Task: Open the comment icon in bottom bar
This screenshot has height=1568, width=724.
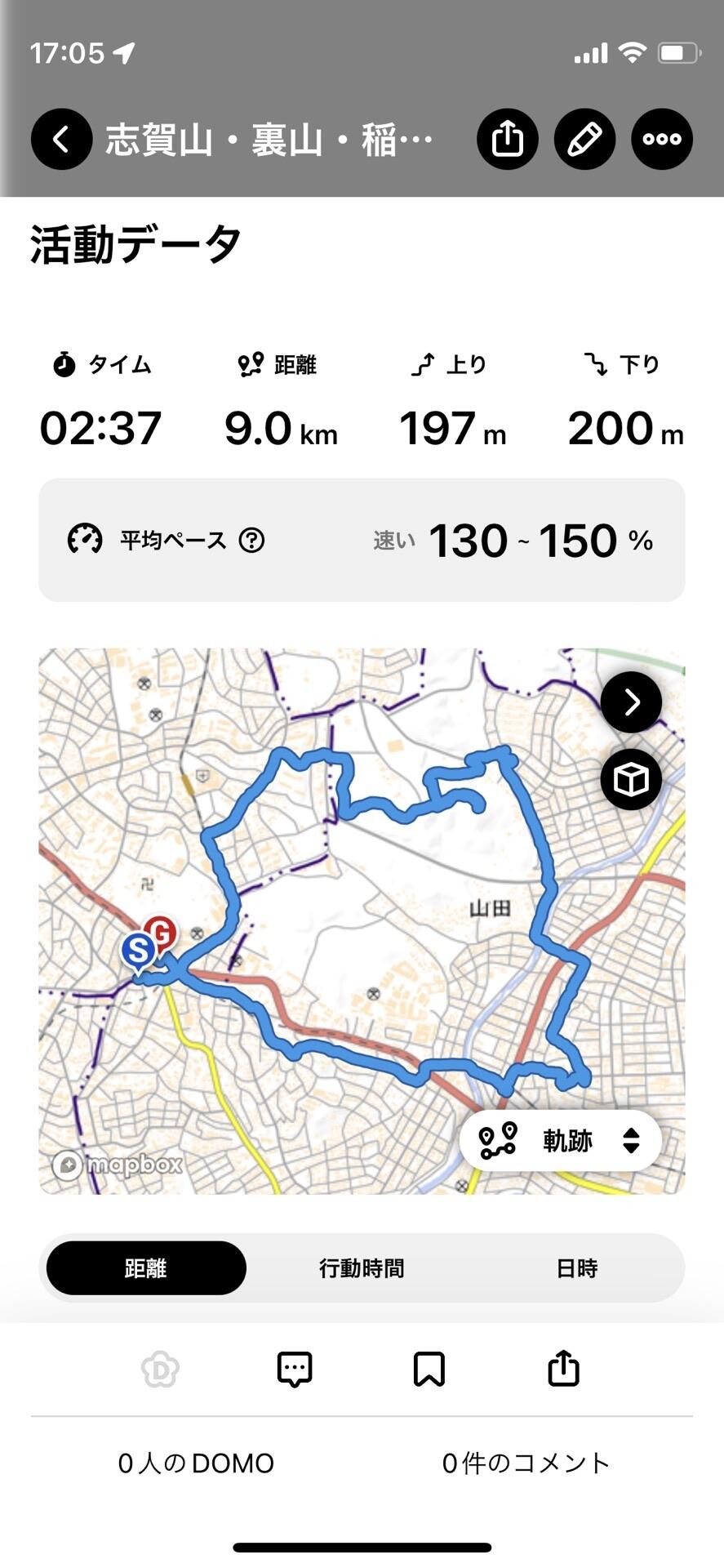Action: (295, 1370)
